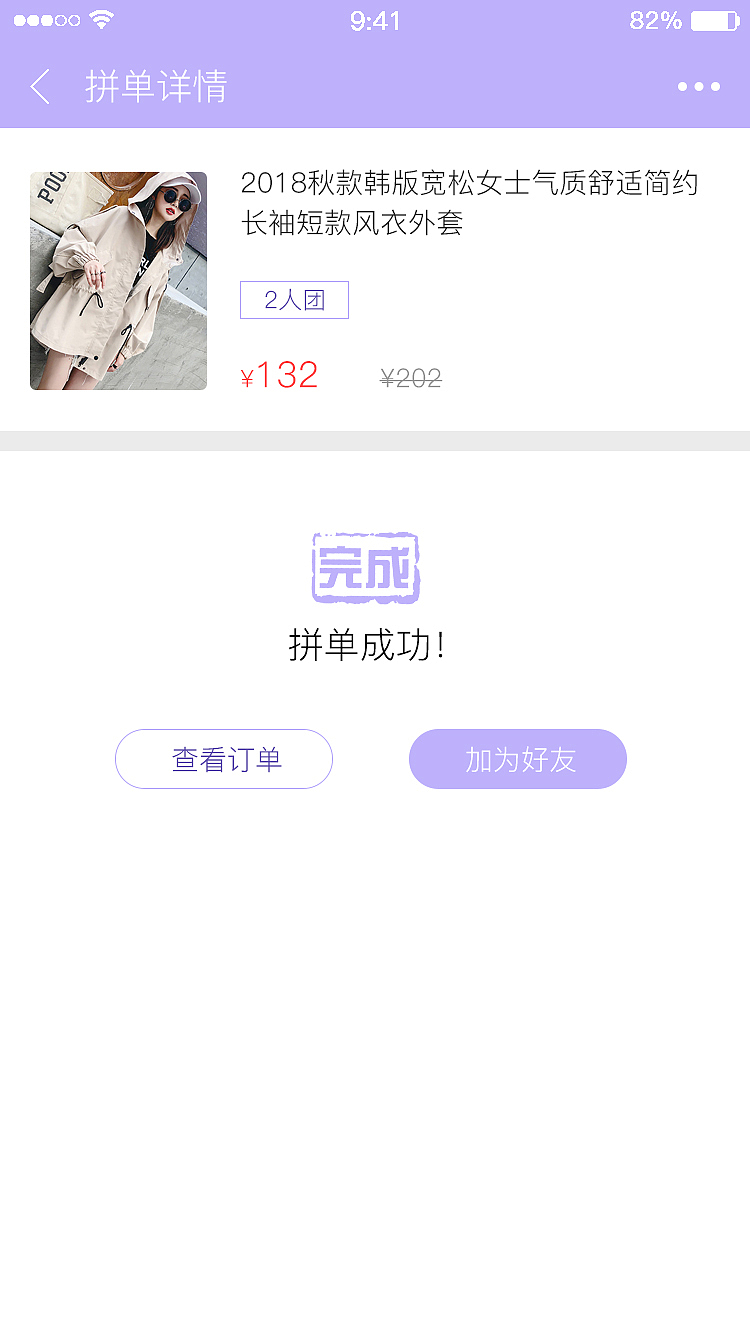Tap the 完成 completion stamp icon
Viewport: 750px width, 1334px height.
(366, 567)
